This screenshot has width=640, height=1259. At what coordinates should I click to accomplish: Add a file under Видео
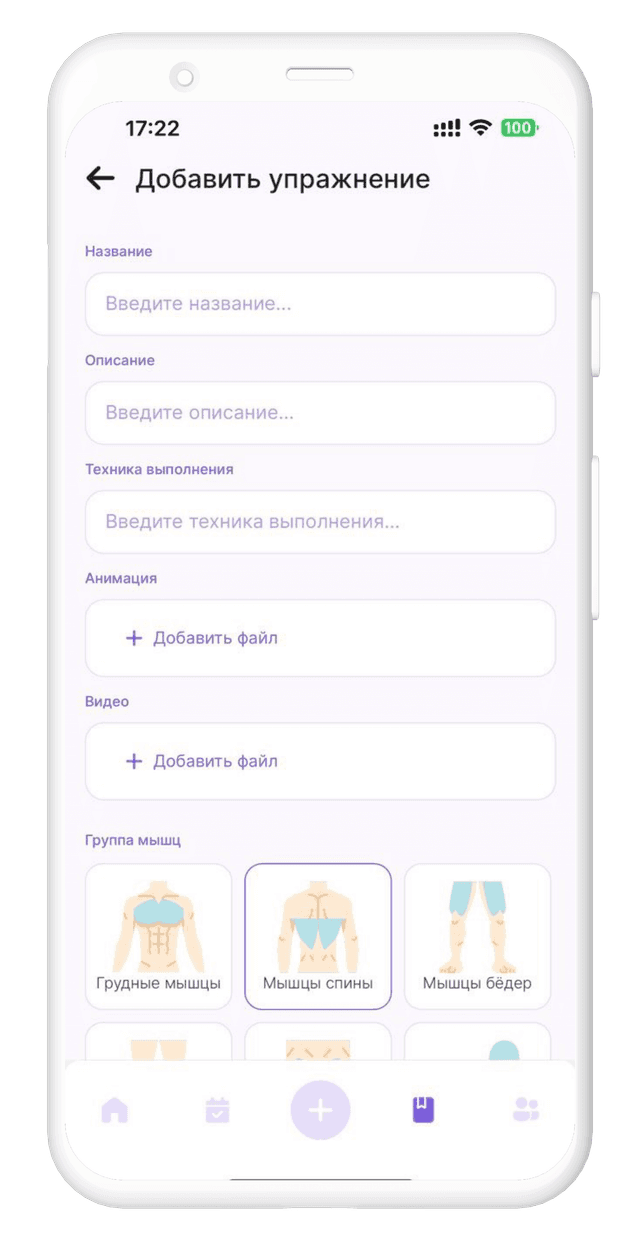tap(320, 761)
